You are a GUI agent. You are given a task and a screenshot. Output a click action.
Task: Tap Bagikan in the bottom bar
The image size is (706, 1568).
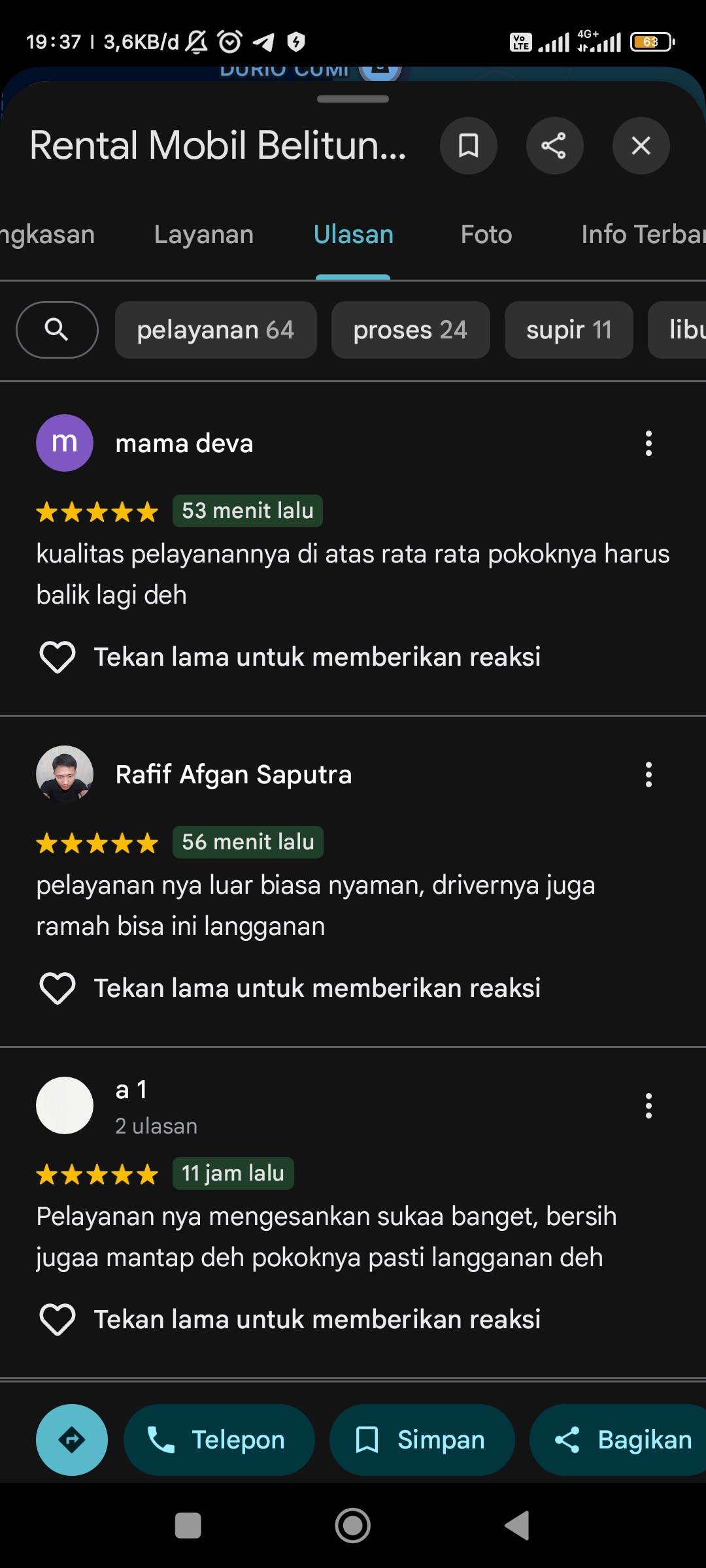click(x=618, y=1440)
